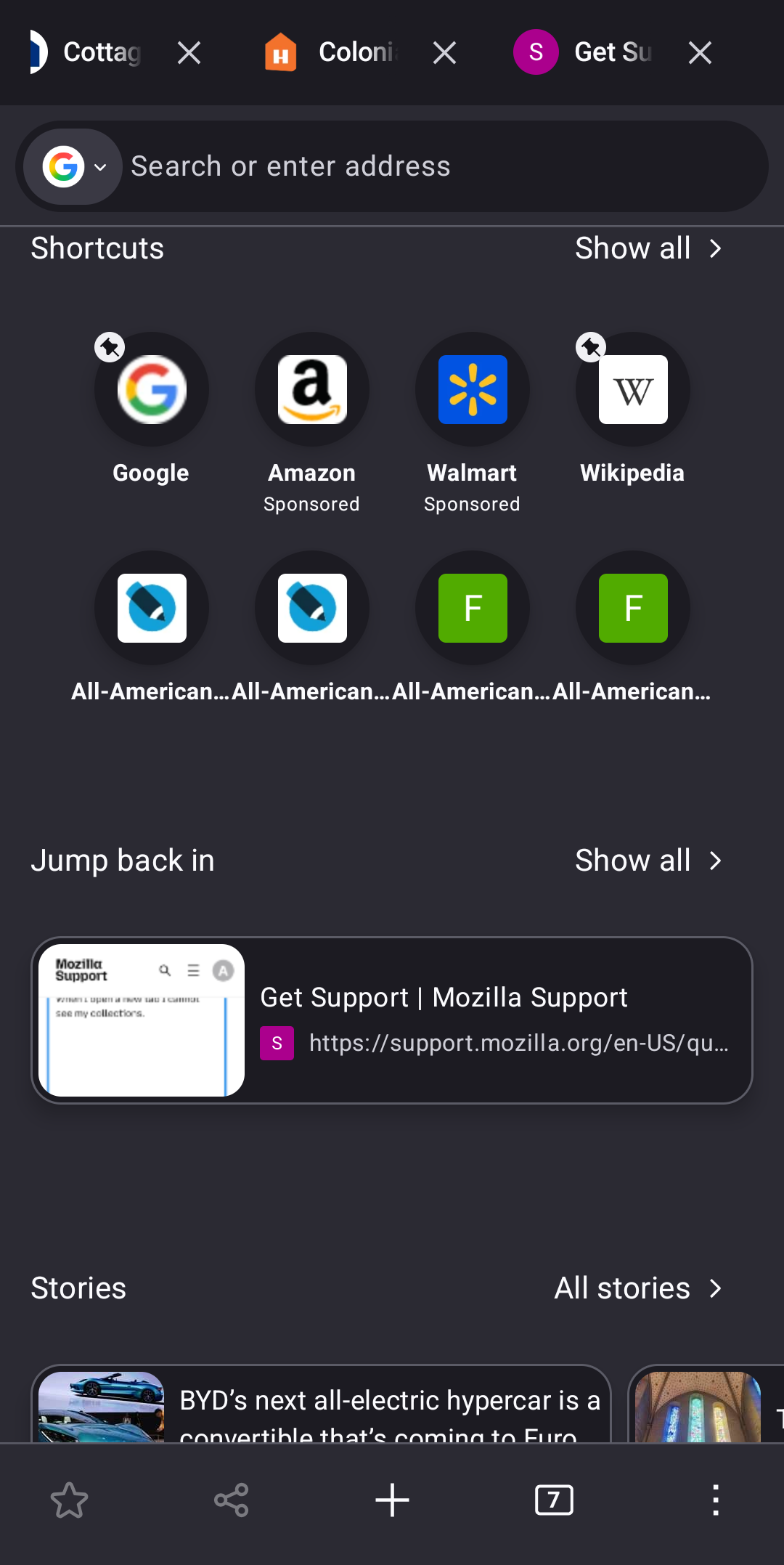Show all shortcuts
The height and width of the screenshot is (1565, 784).
pos(648,248)
